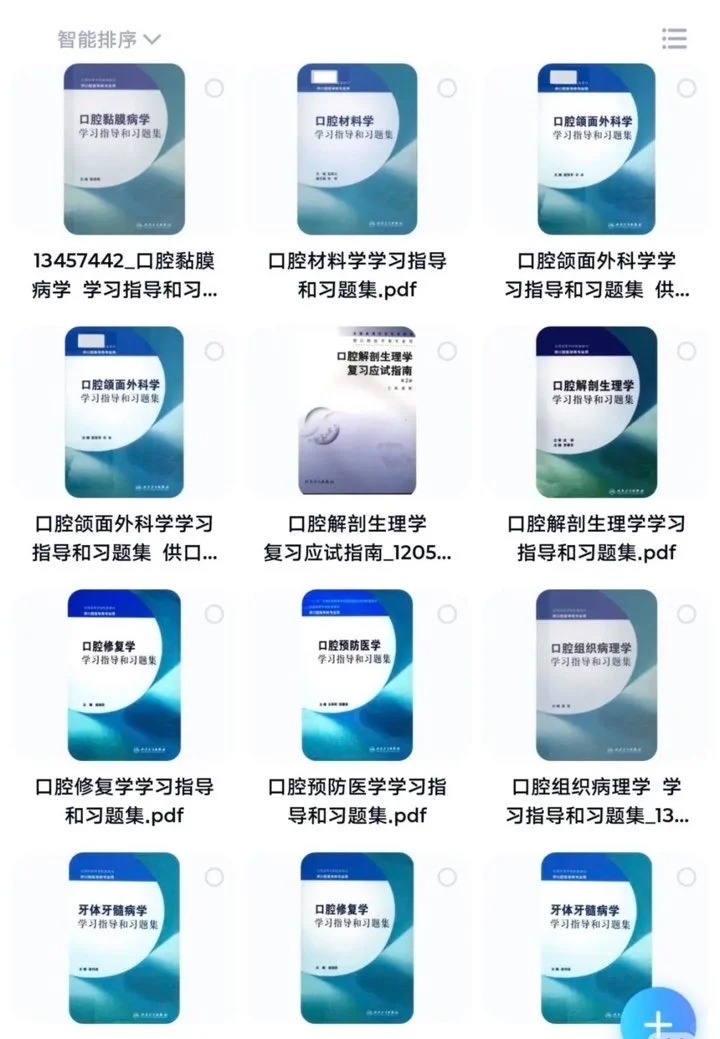The height and width of the screenshot is (1039, 720).
Task: Select the 口腔组织病理学 file checkbox
Action: coord(686,614)
